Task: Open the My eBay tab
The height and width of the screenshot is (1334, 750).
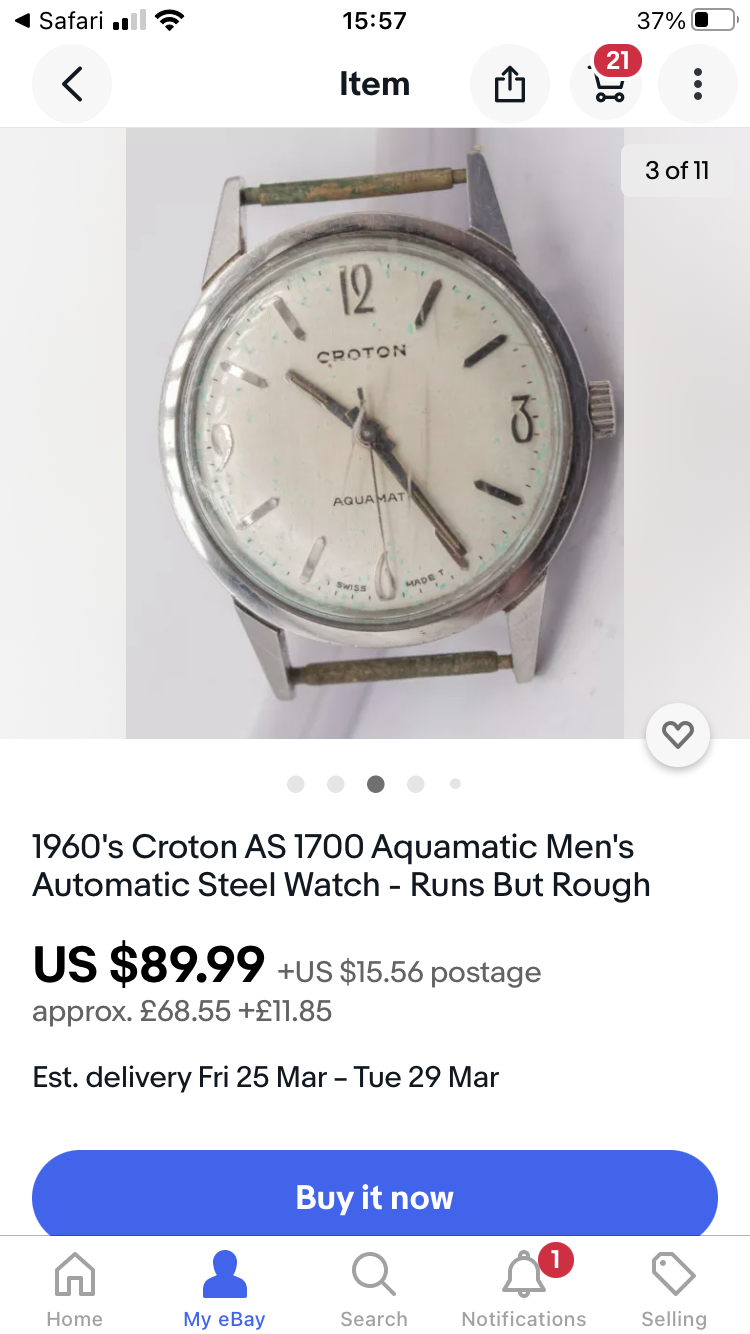Action: pyautogui.click(x=224, y=1290)
